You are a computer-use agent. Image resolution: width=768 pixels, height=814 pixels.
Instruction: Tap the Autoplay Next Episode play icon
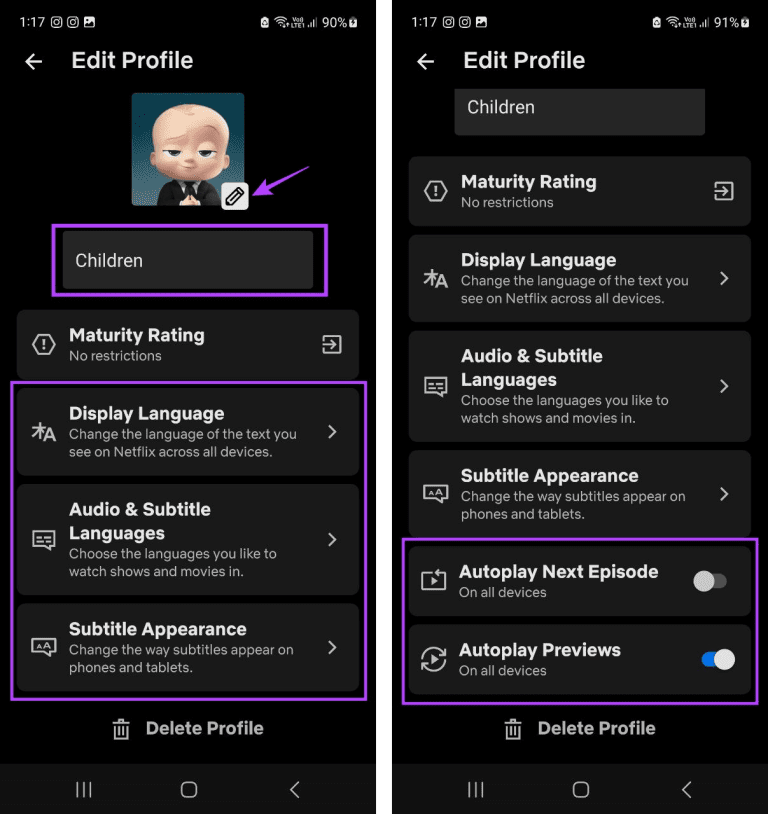(434, 580)
